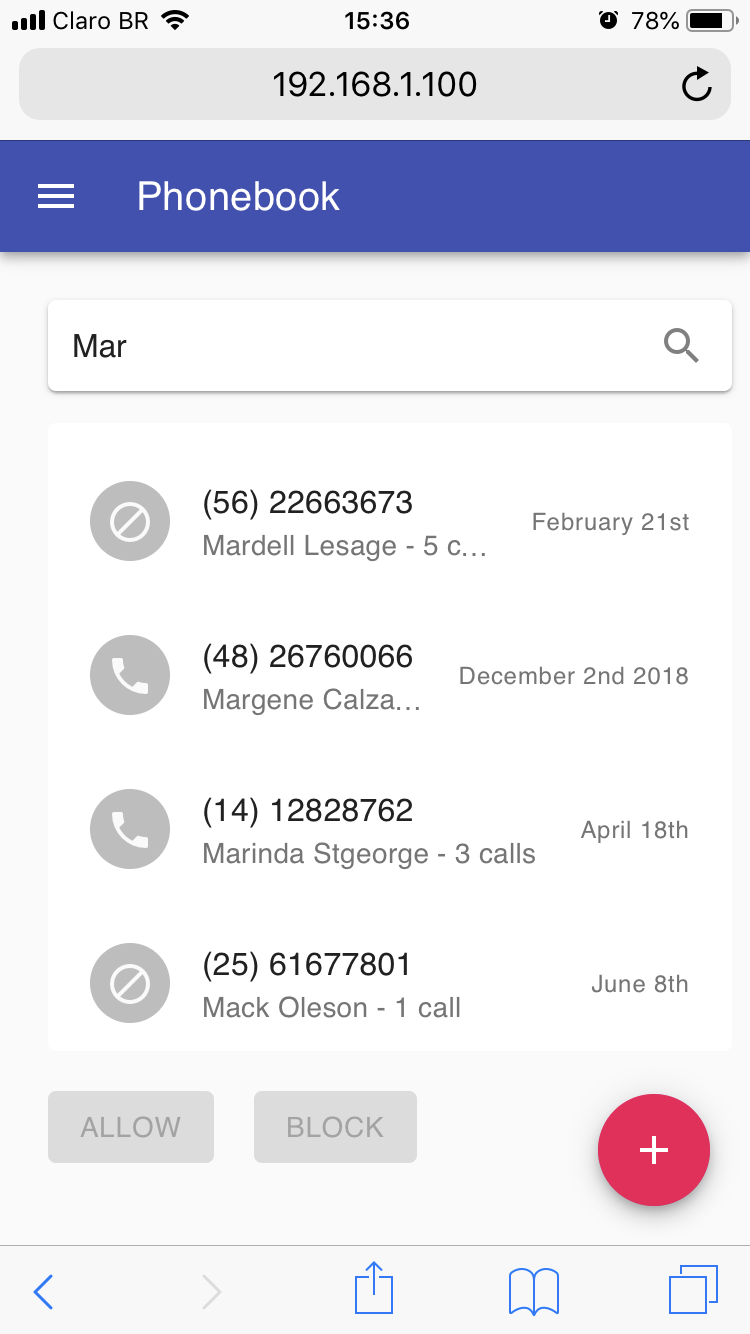The height and width of the screenshot is (1334, 750).
Task: Show all open browser tabs
Action: 693,1289
